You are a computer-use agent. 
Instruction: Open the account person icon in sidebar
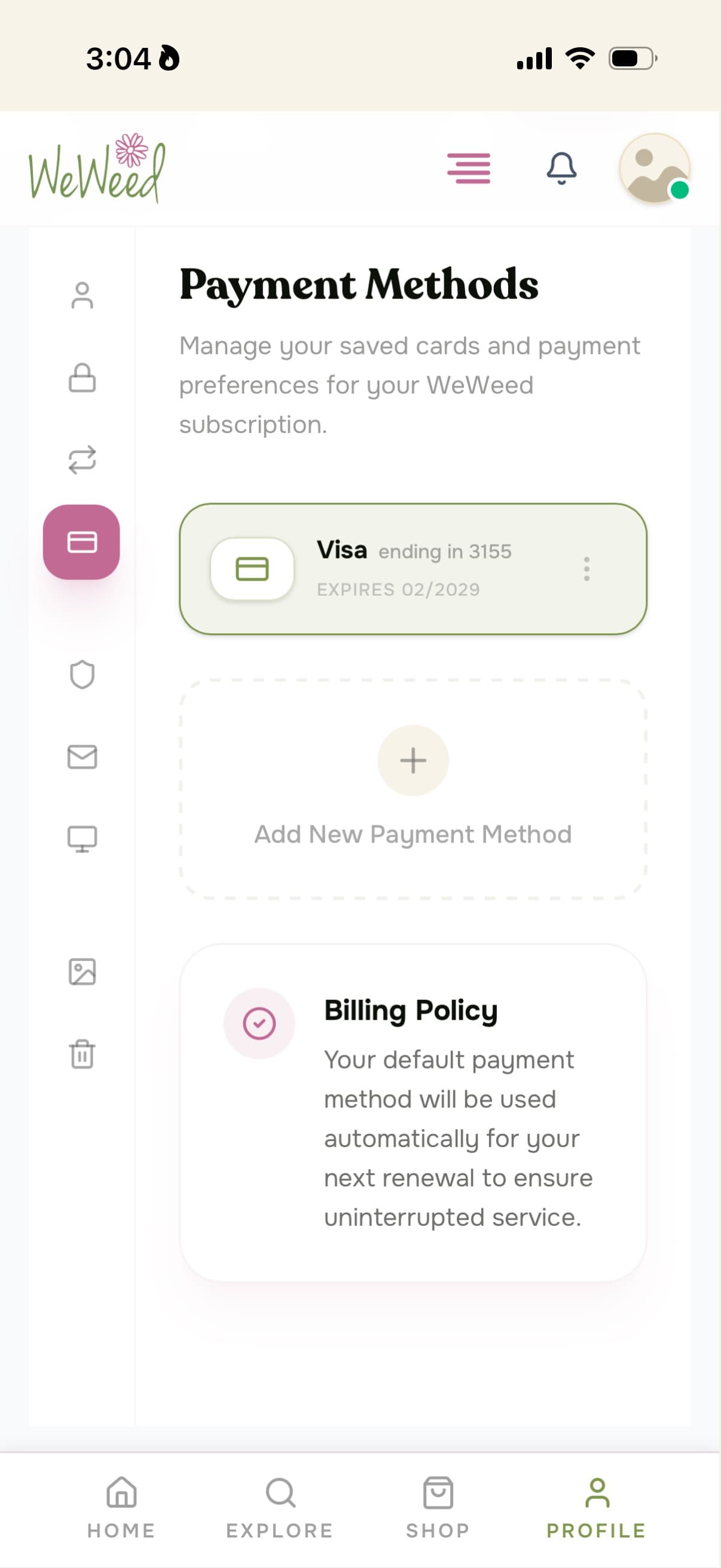click(x=82, y=296)
